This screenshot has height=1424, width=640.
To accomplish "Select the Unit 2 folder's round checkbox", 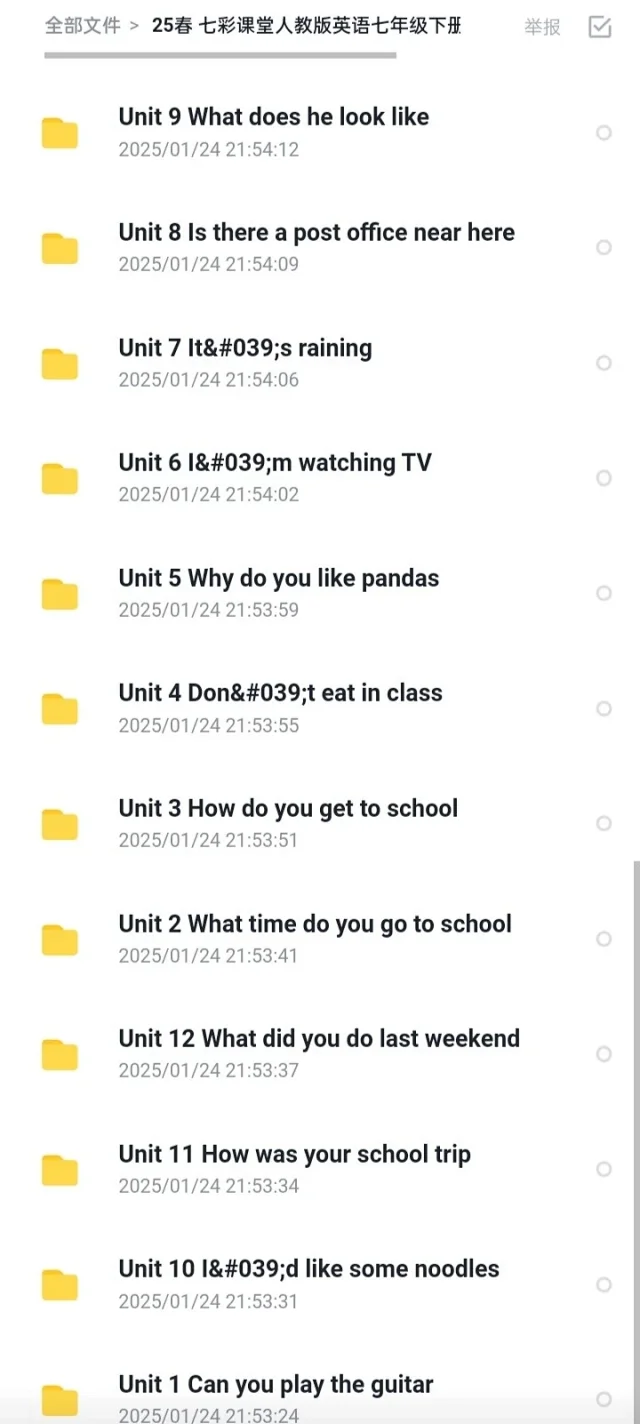I will (x=604, y=939).
